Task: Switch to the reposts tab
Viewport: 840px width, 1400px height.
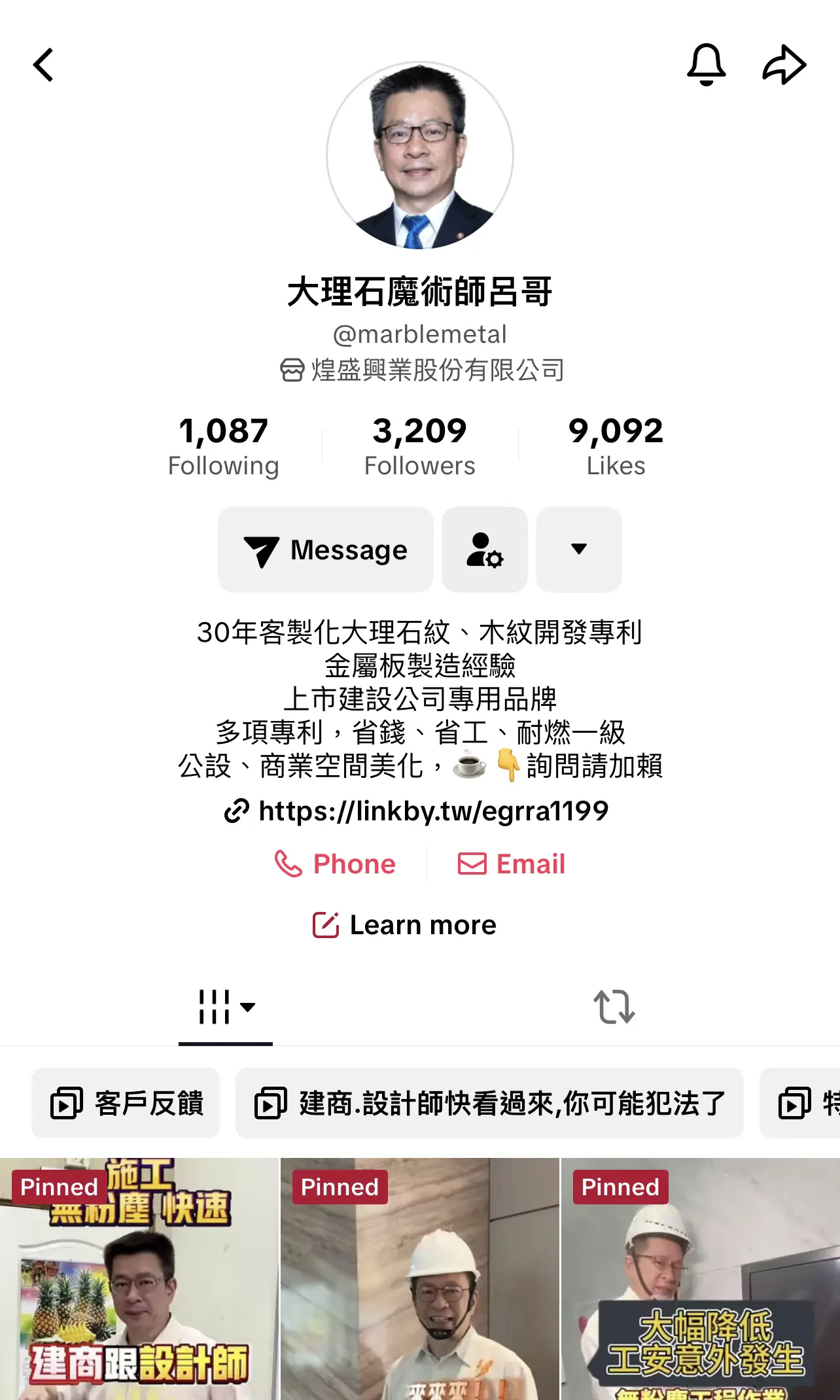Action: coord(614,1007)
